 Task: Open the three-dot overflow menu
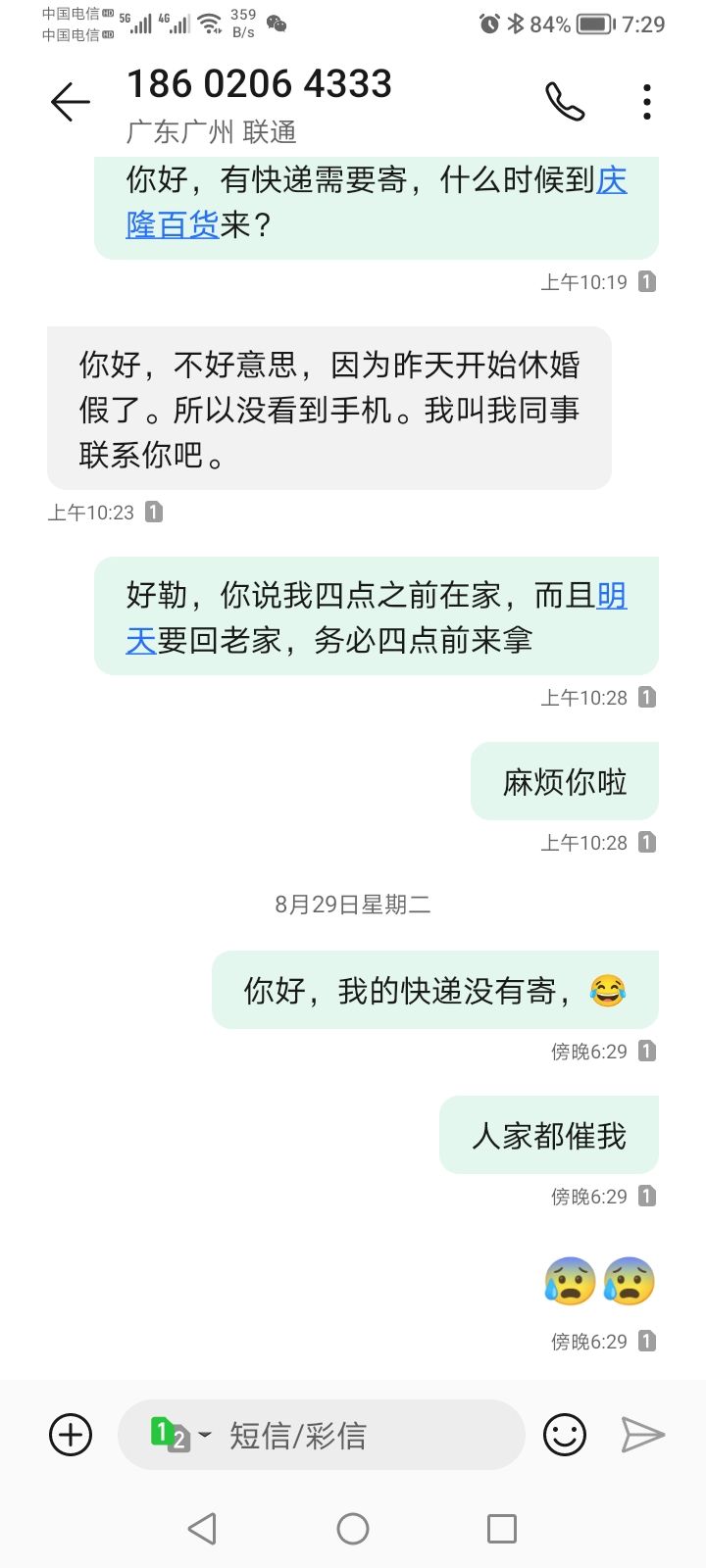click(x=646, y=102)
